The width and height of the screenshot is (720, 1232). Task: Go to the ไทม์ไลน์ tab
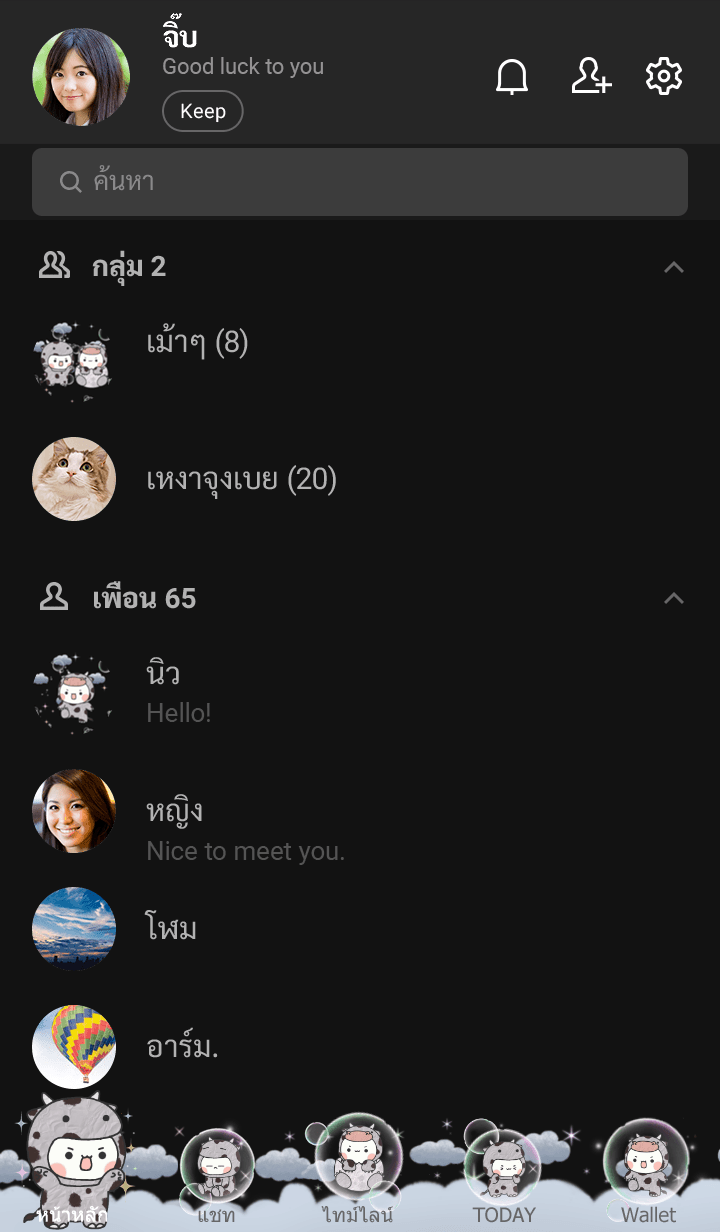click(x=357, y=1175)
